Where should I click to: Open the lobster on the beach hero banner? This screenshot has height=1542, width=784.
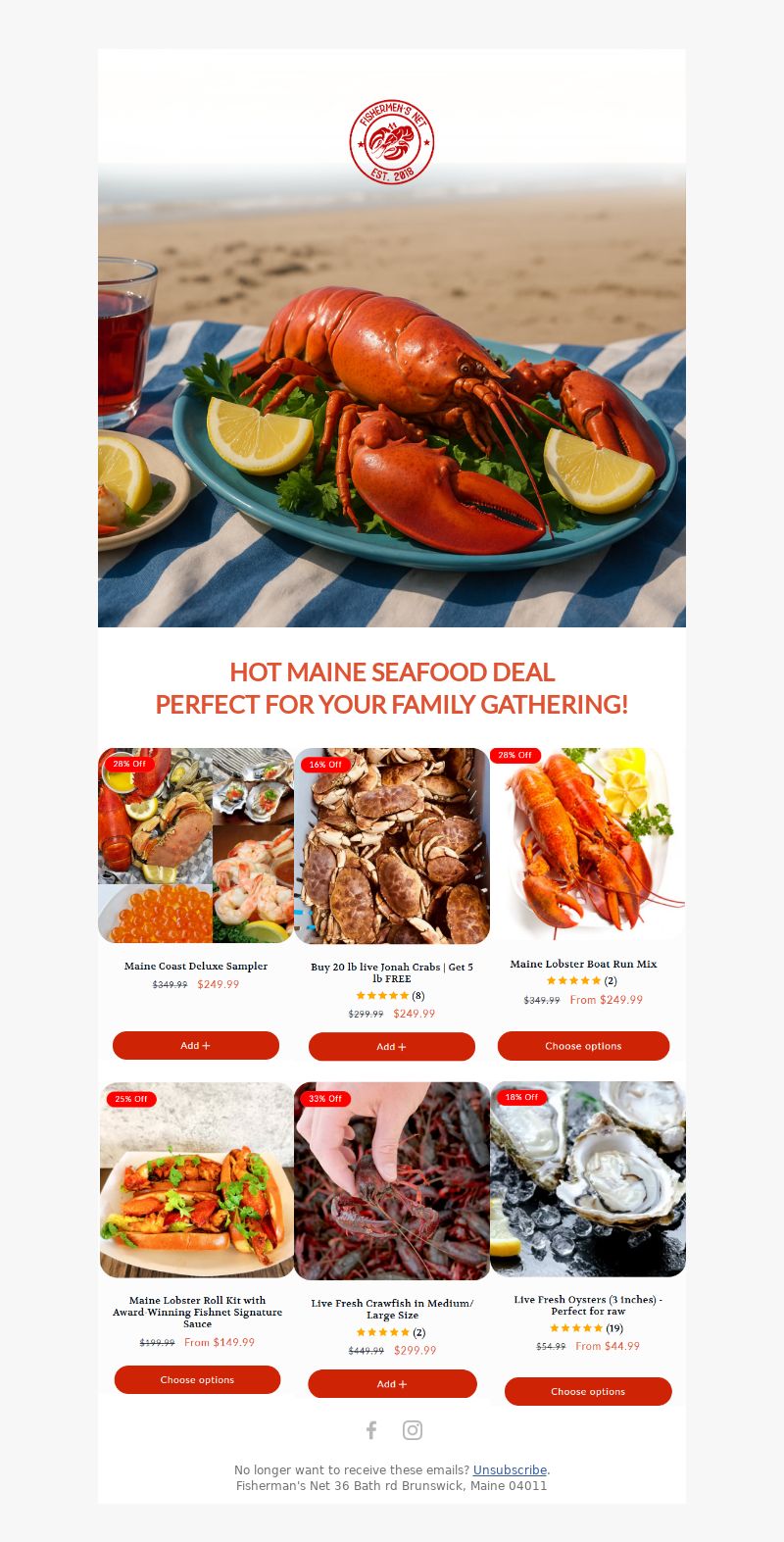392,392
